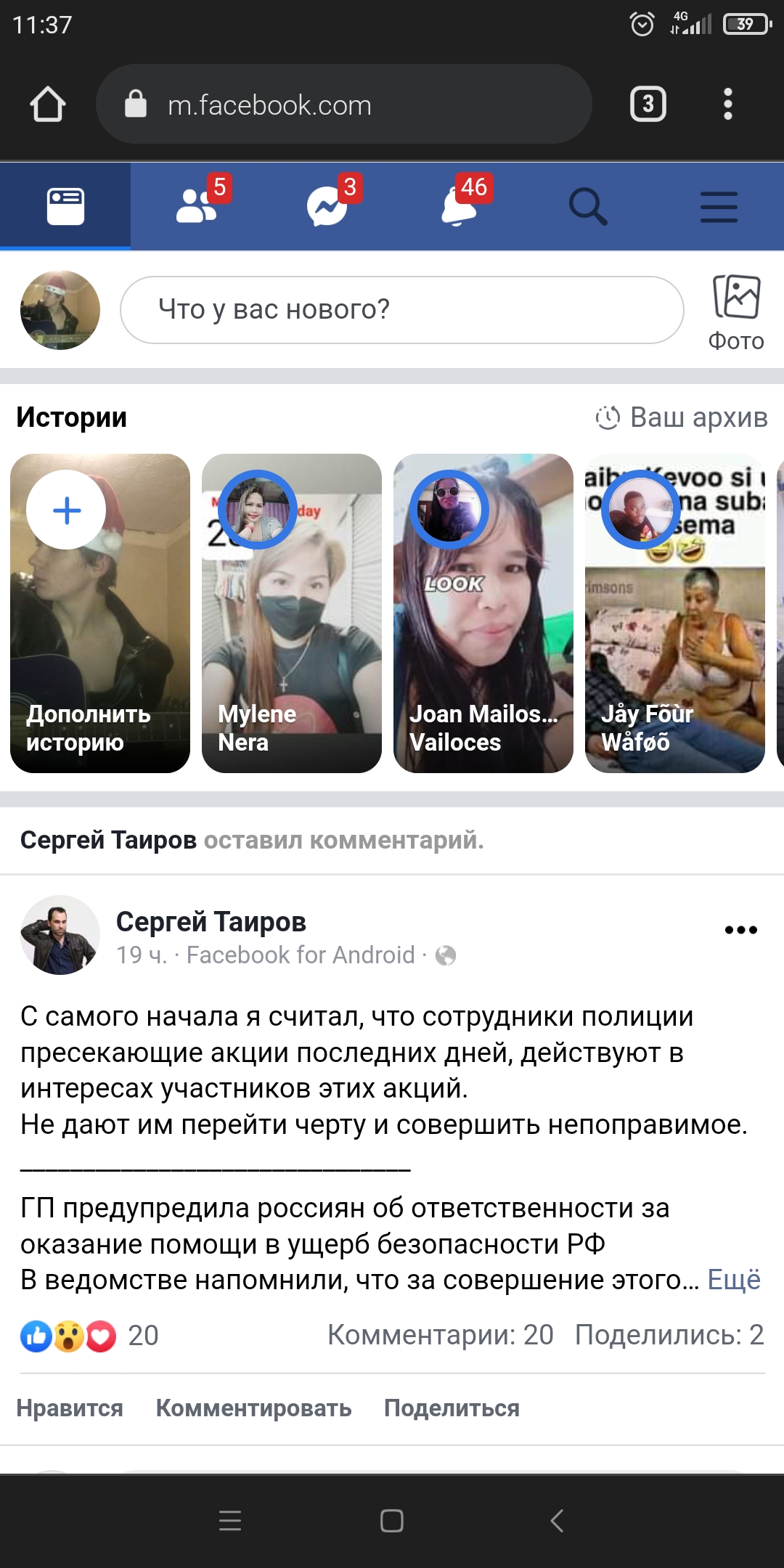View Jay Four Wafoo's story

click(x=675, y=613)
